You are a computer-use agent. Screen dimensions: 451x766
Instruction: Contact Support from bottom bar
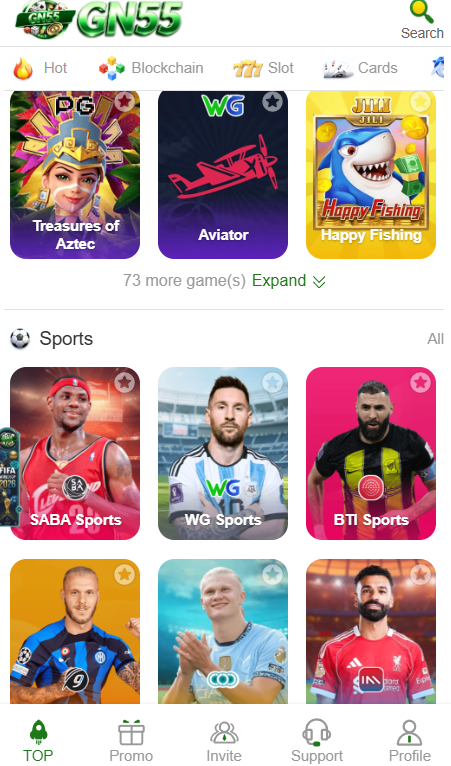pos(317,741)
